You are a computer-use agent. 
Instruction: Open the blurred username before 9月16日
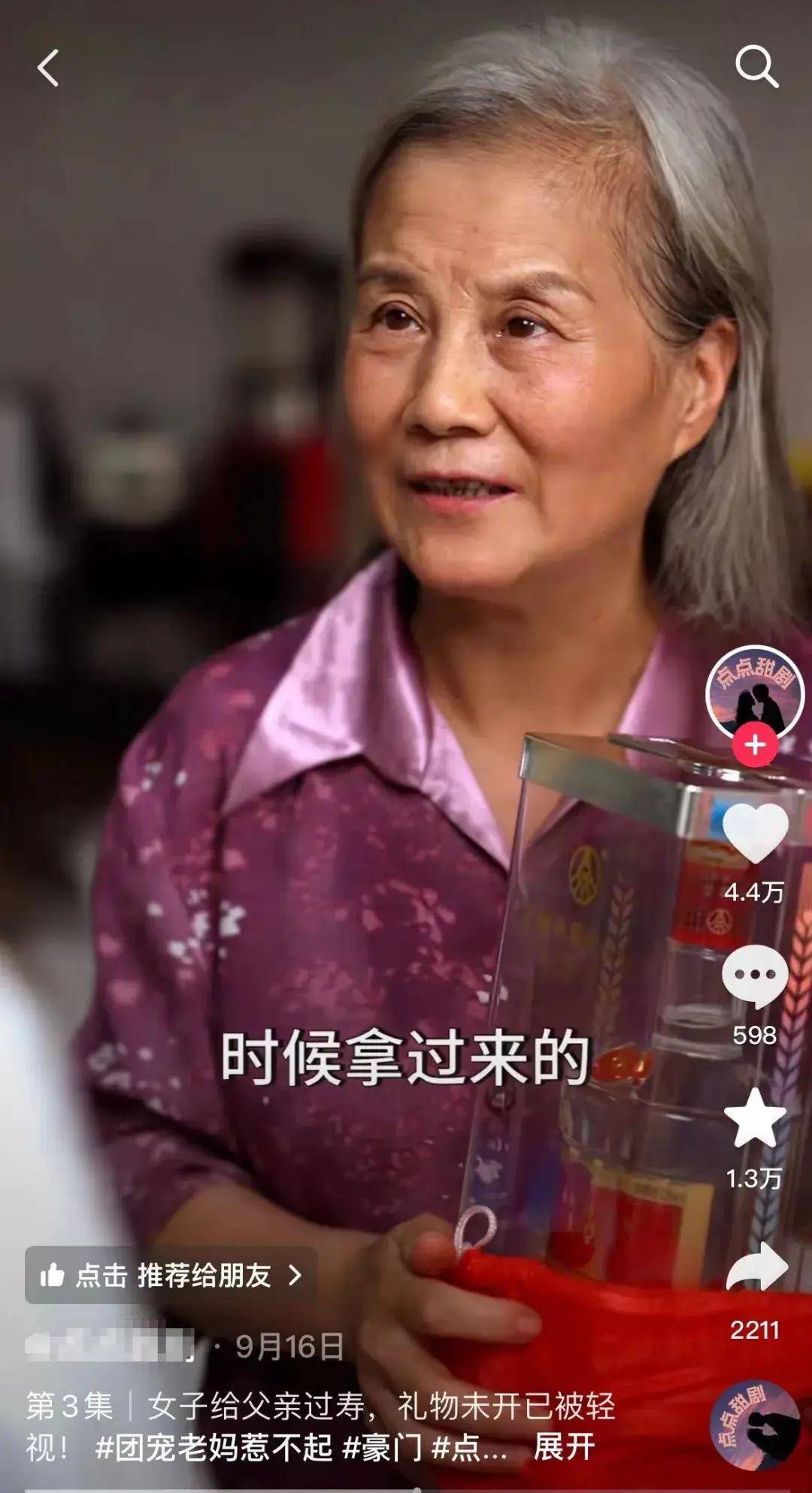tap(110, 1346)
